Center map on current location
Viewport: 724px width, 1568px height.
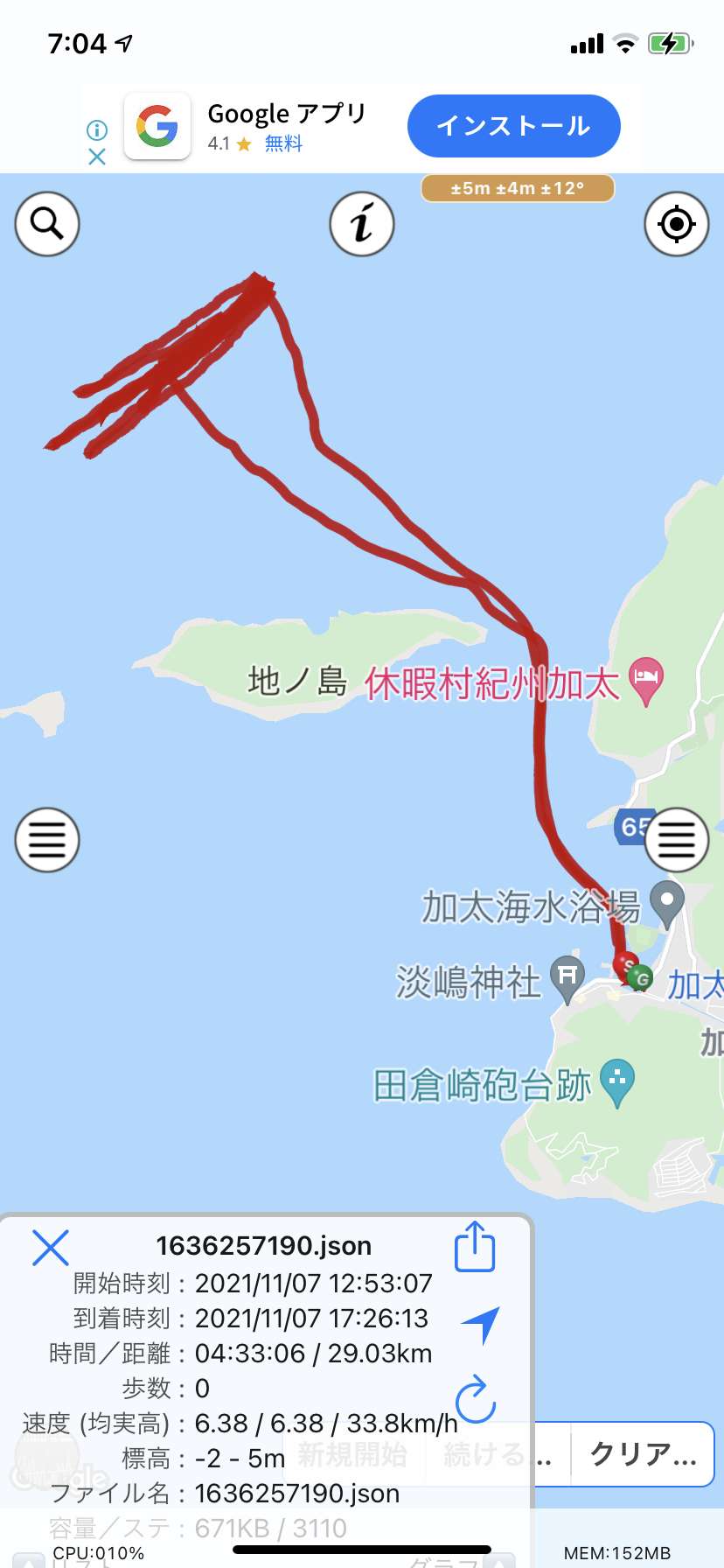click(x=677, y=224)
